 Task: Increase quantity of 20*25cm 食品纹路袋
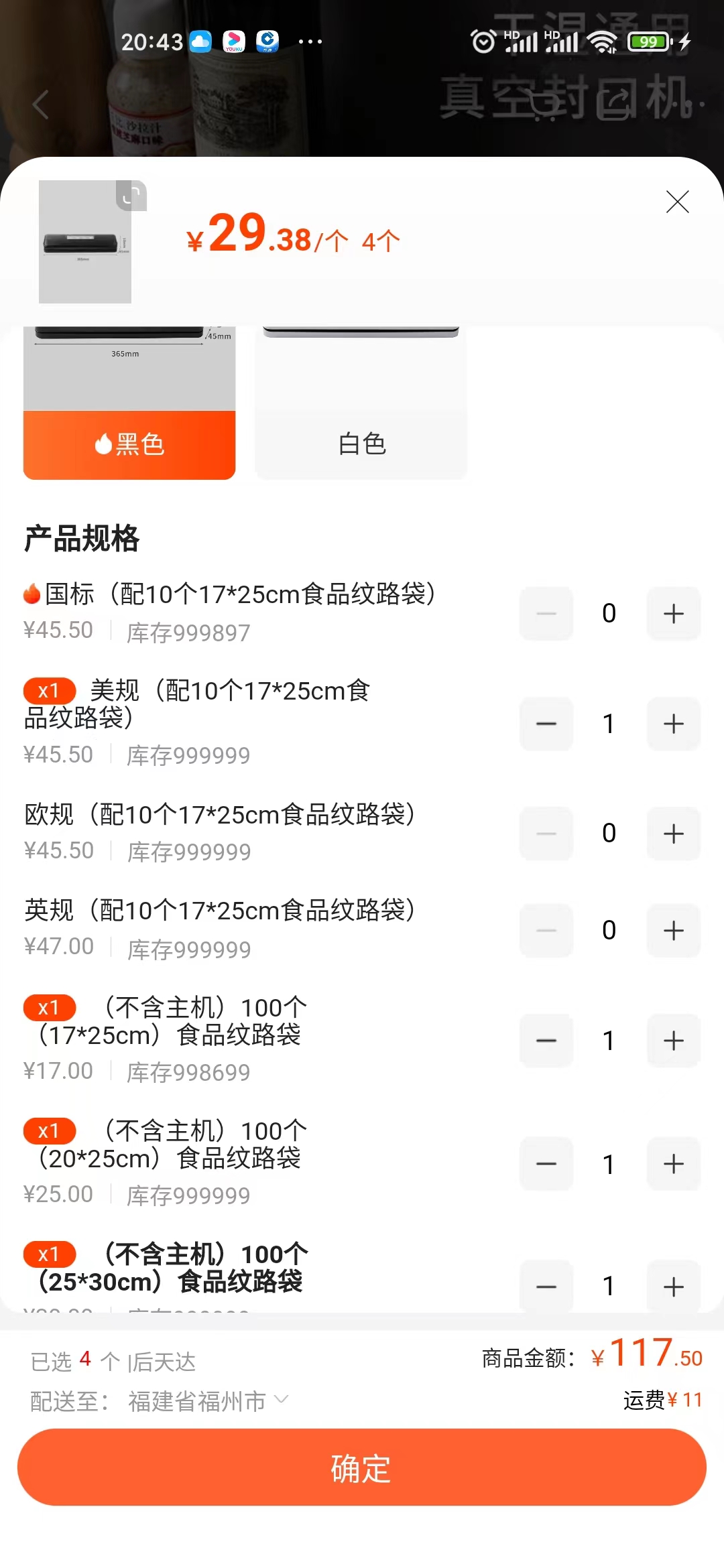click(673, 1164)
